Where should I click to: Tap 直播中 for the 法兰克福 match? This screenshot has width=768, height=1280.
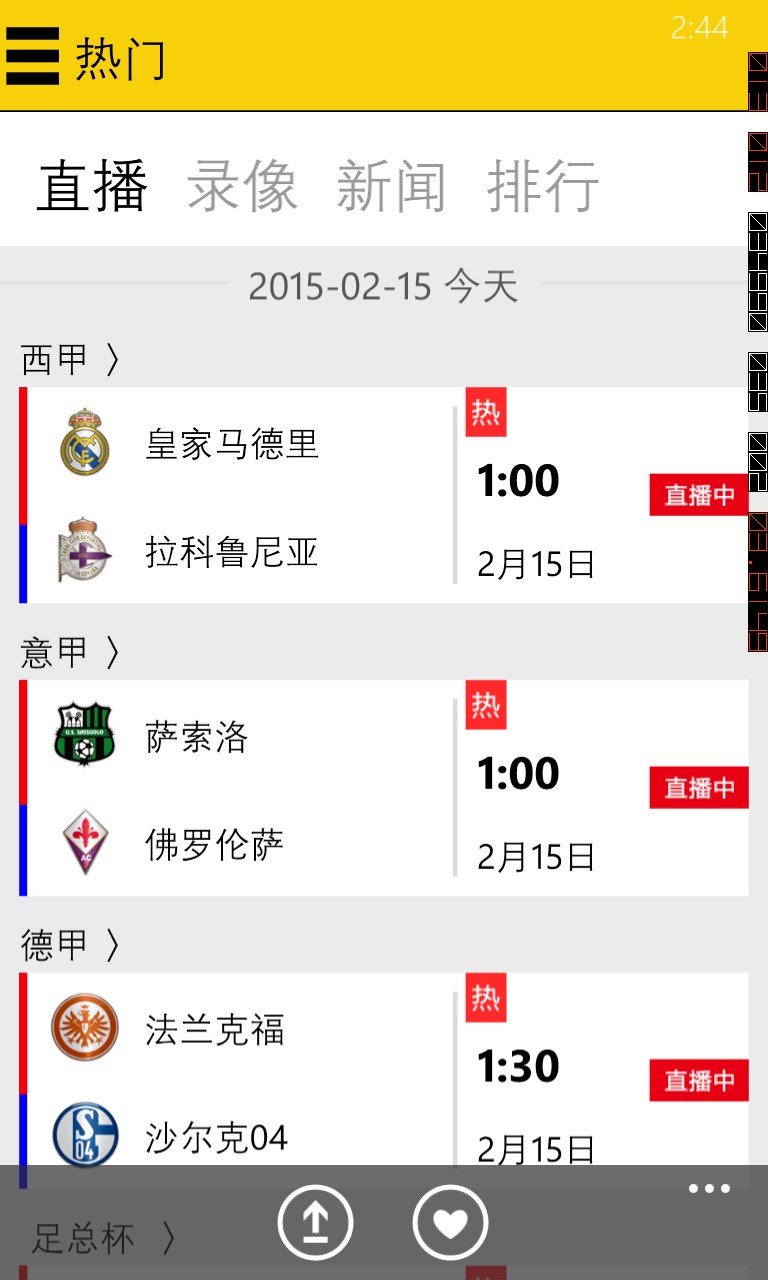698,1081
